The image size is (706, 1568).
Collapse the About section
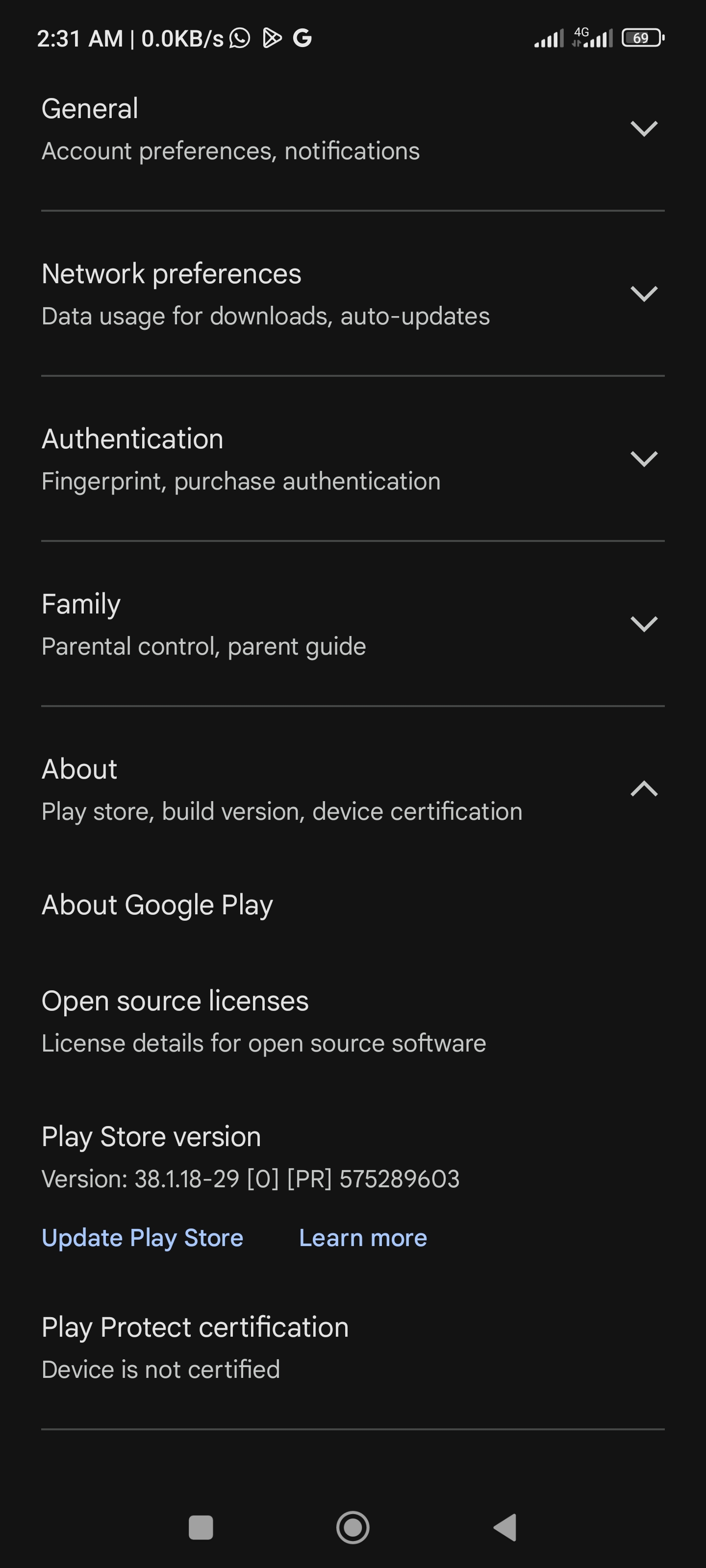click(353, 789)
